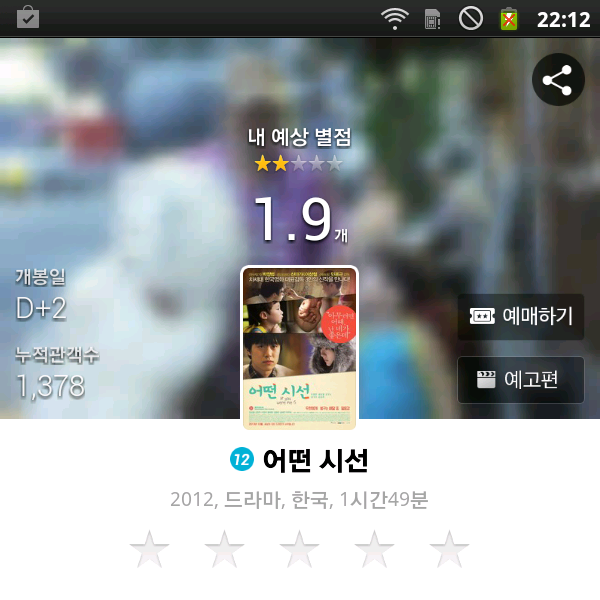The width and height of the screenshot is (600, 600).
Task: Tap 예매하기 to book tickets
Action: 521,317
